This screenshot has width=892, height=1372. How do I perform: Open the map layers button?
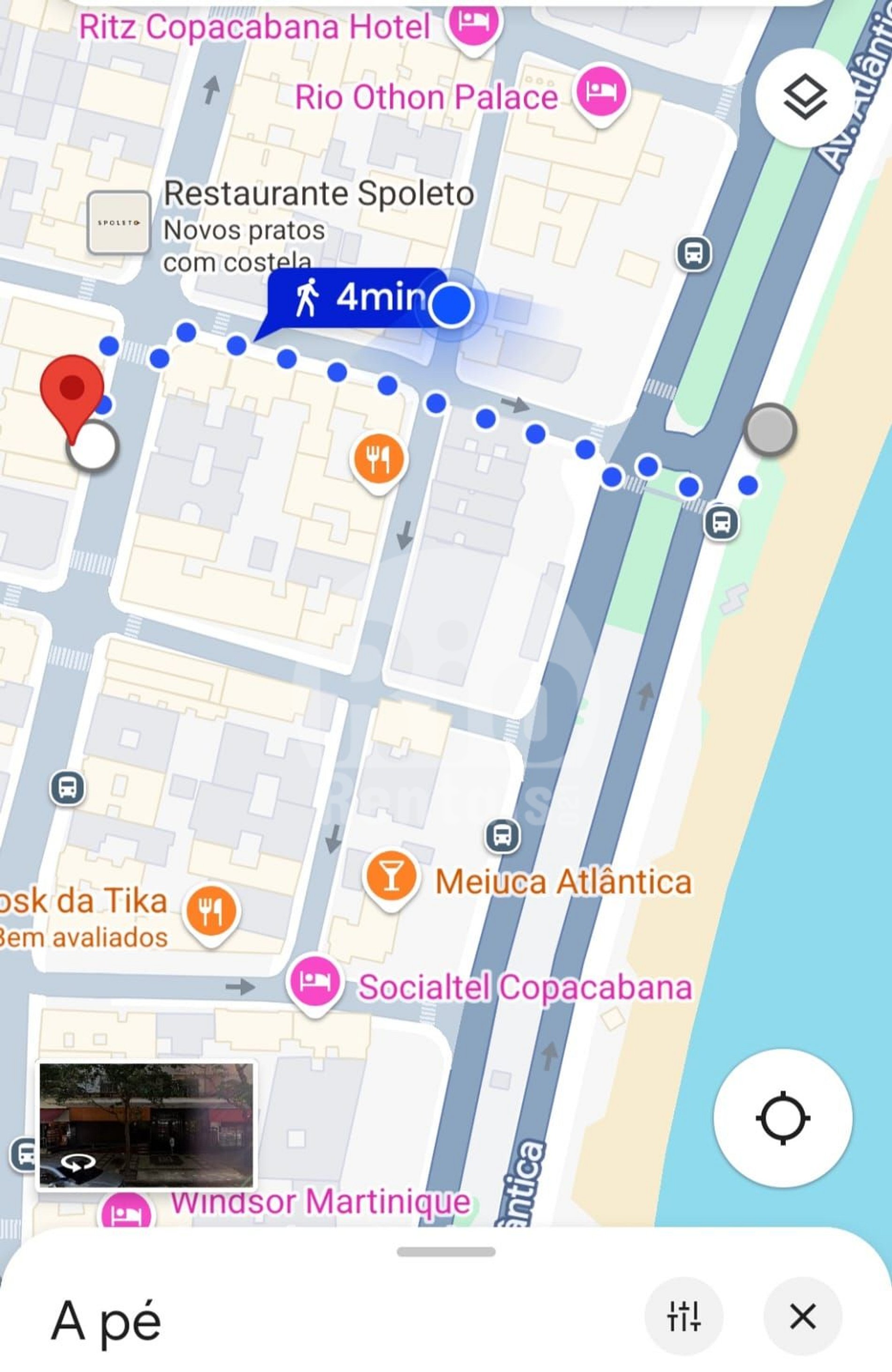coord(804,97)
